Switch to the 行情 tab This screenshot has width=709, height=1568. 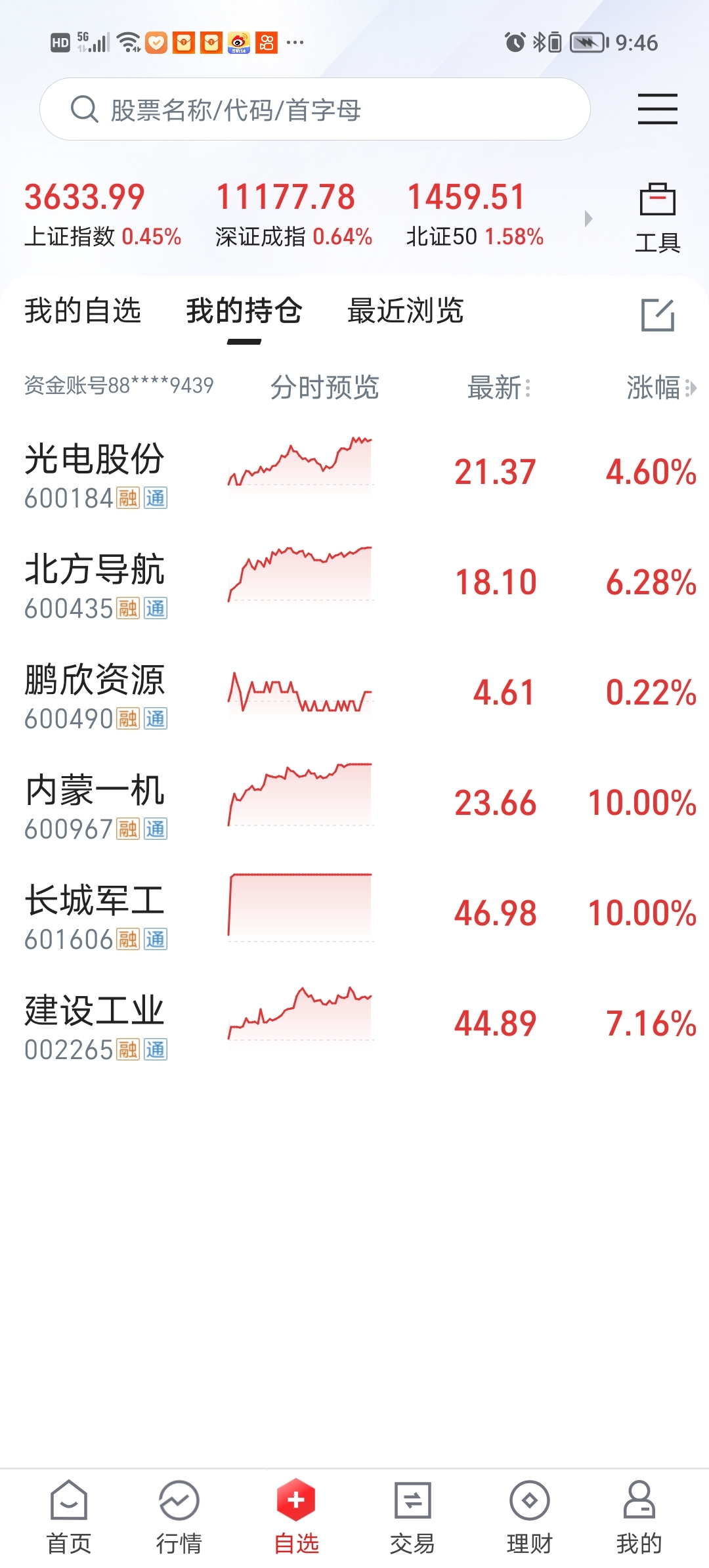(179, 1517)
